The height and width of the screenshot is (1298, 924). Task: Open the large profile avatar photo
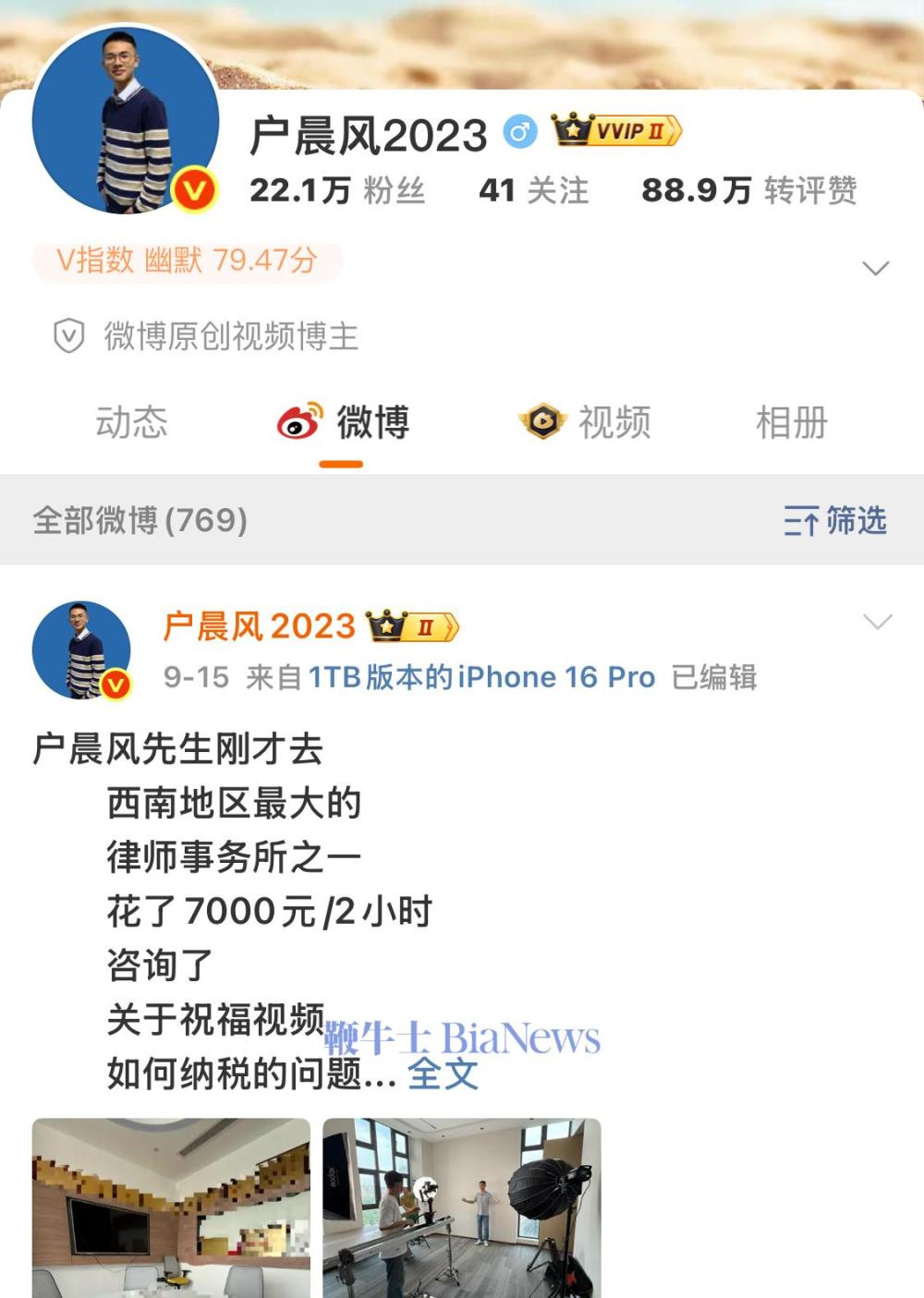click(125, 120)
